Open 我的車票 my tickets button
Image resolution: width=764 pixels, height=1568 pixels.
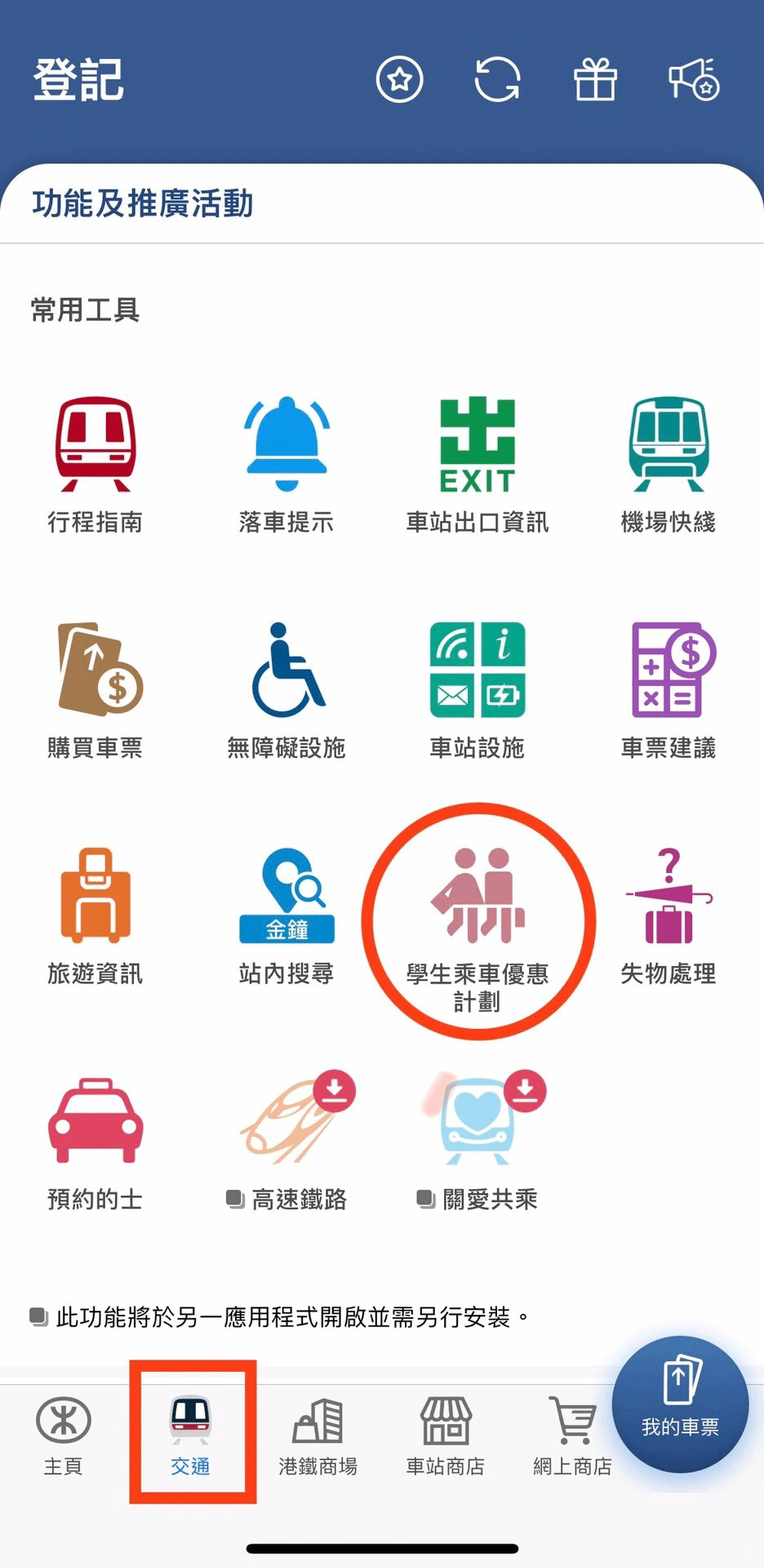(x=680, y=1403)
